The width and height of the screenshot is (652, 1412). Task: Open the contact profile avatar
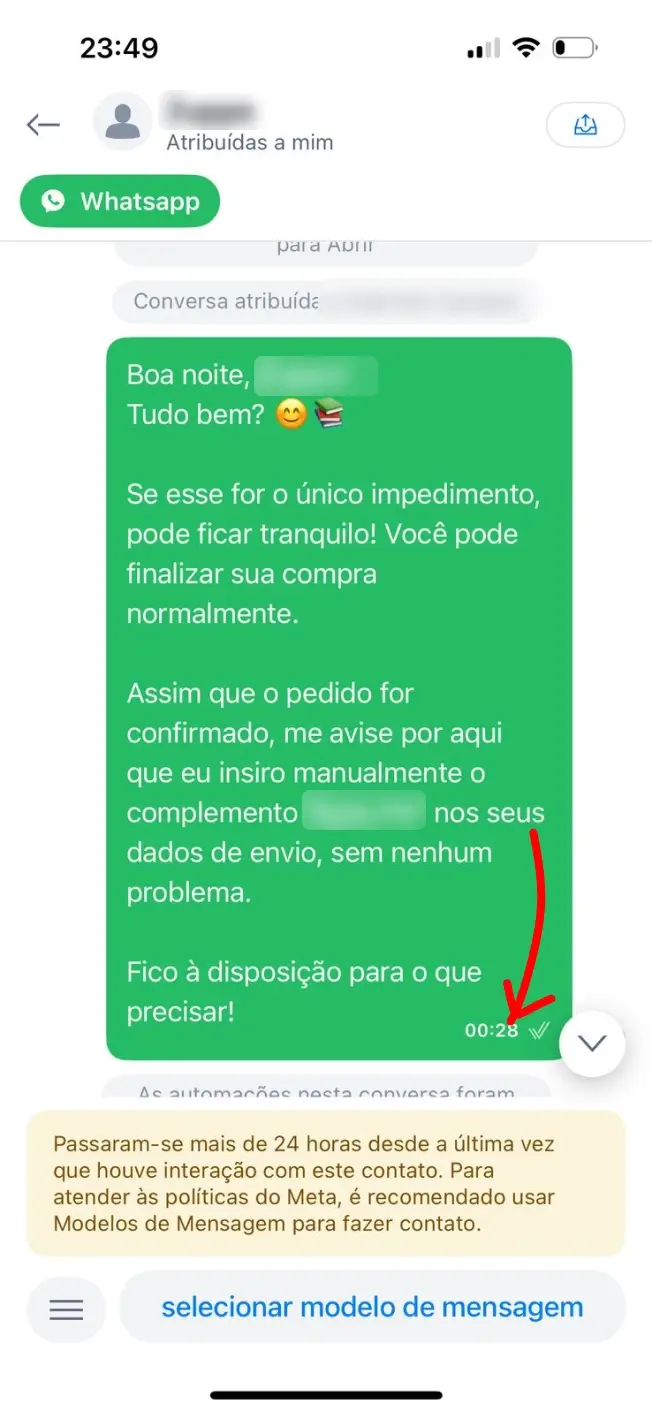coord(122,123)
